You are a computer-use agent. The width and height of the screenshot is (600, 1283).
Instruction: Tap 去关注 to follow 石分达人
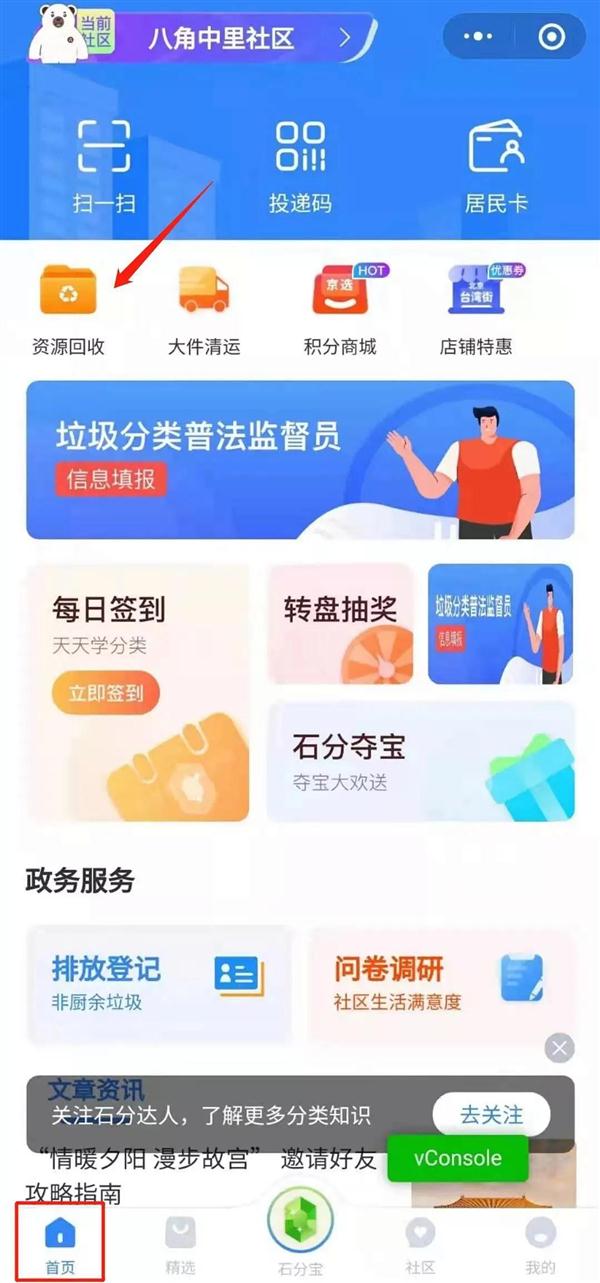click(491, 1114)
